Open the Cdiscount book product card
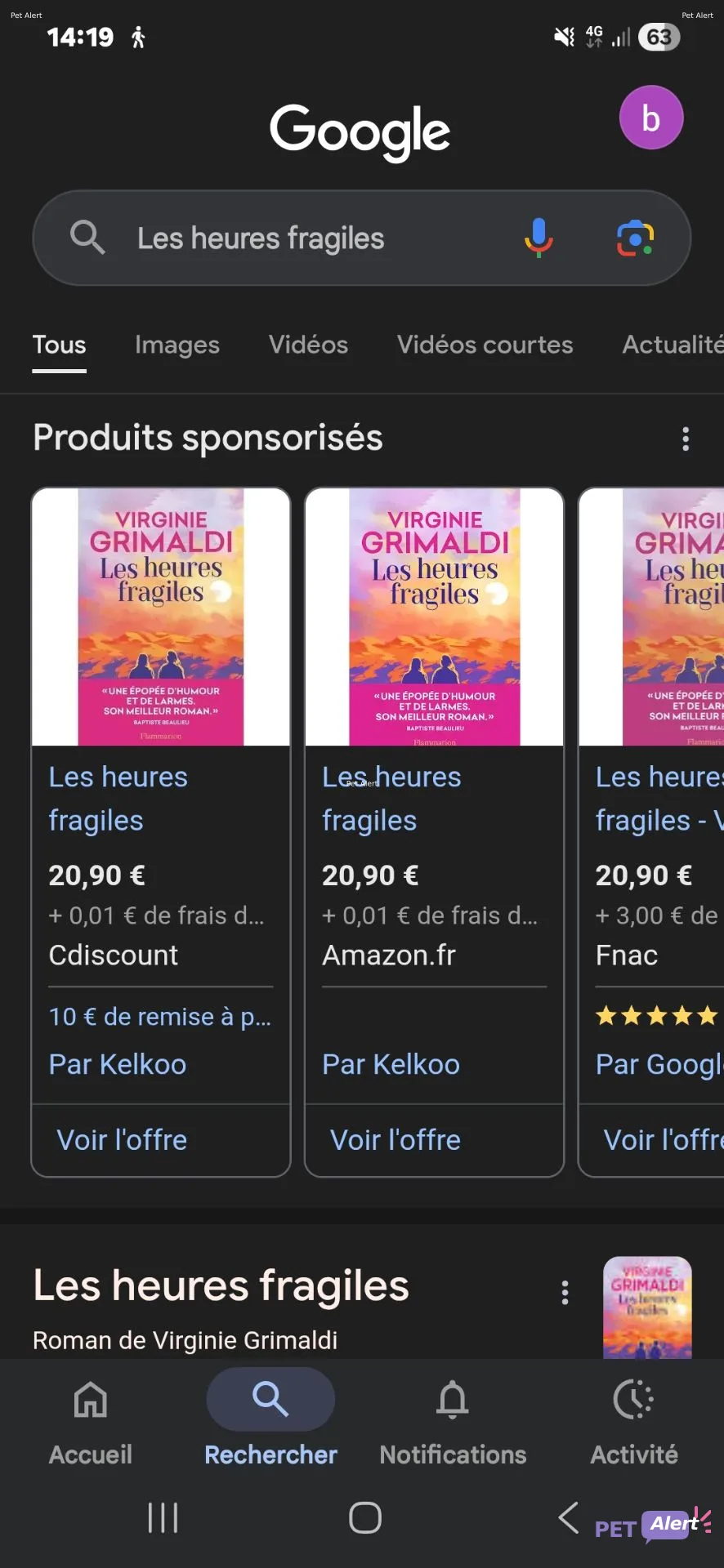 [x=161, y=621]
